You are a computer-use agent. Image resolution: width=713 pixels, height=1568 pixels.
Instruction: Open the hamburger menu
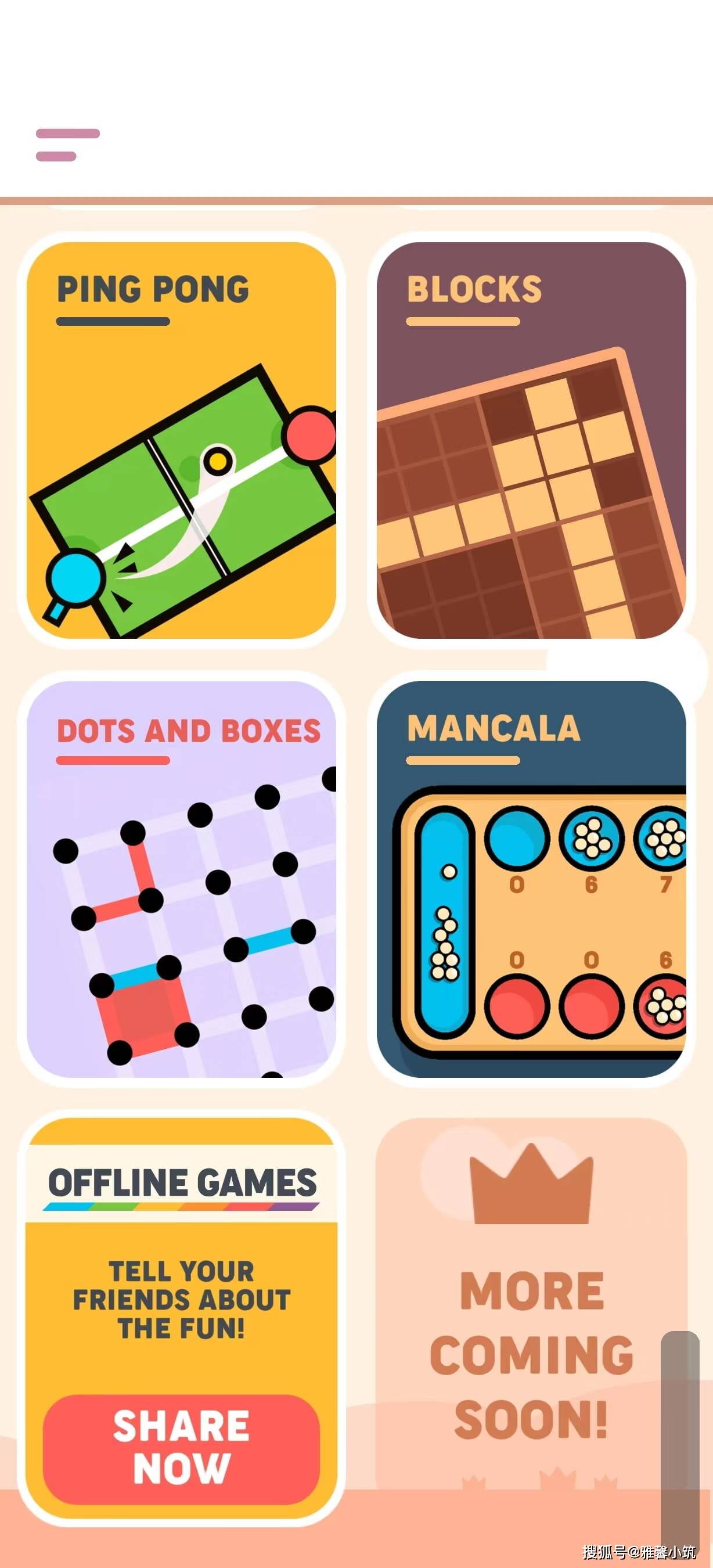tap(67, 145)
